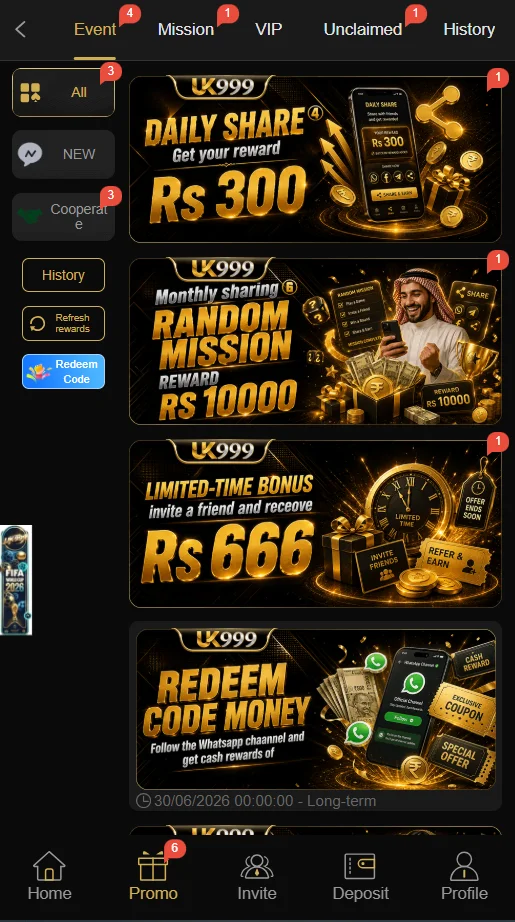Switch to the Mission tab
Image resolution: width=515 pixels, height=922 pixels.
[186, 29]
